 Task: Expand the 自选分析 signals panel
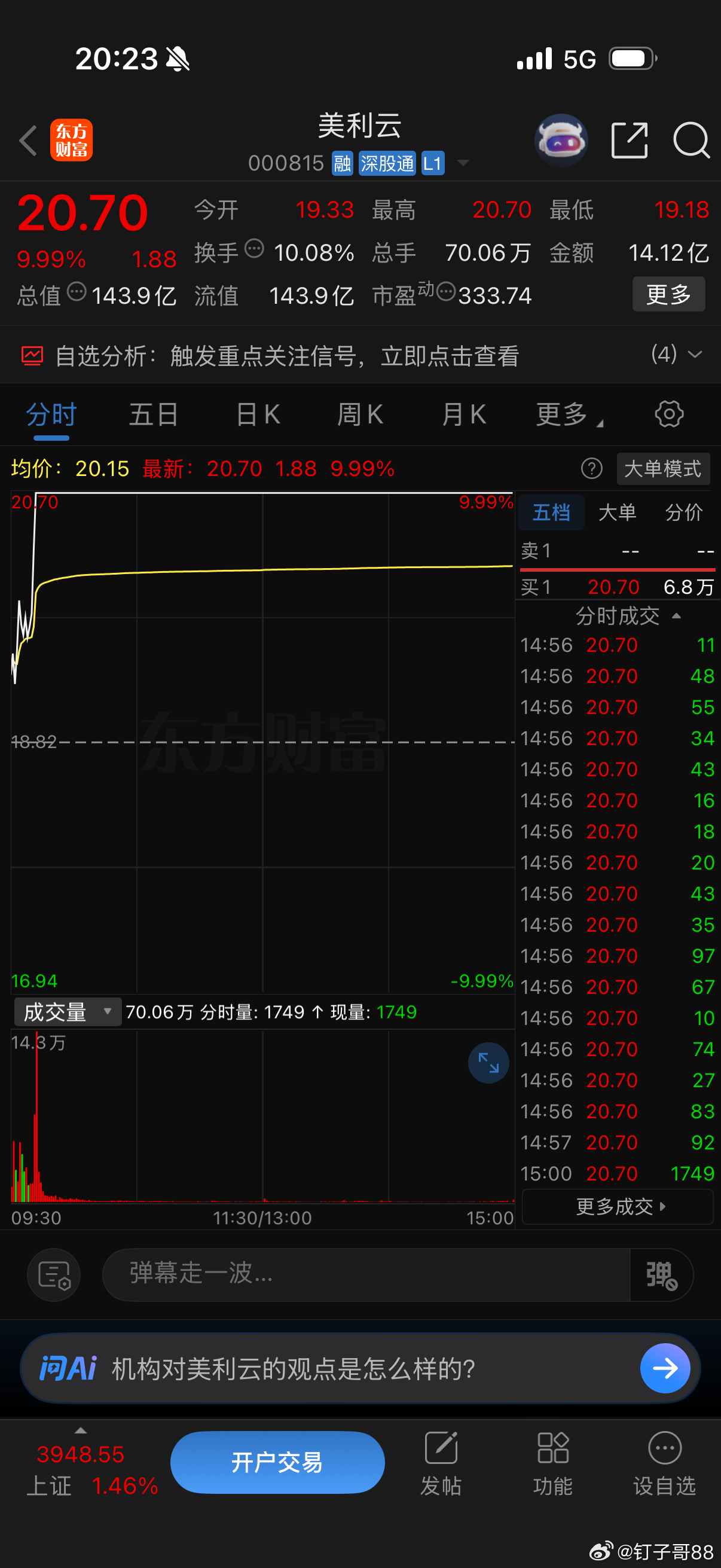[x=693, y=355]
